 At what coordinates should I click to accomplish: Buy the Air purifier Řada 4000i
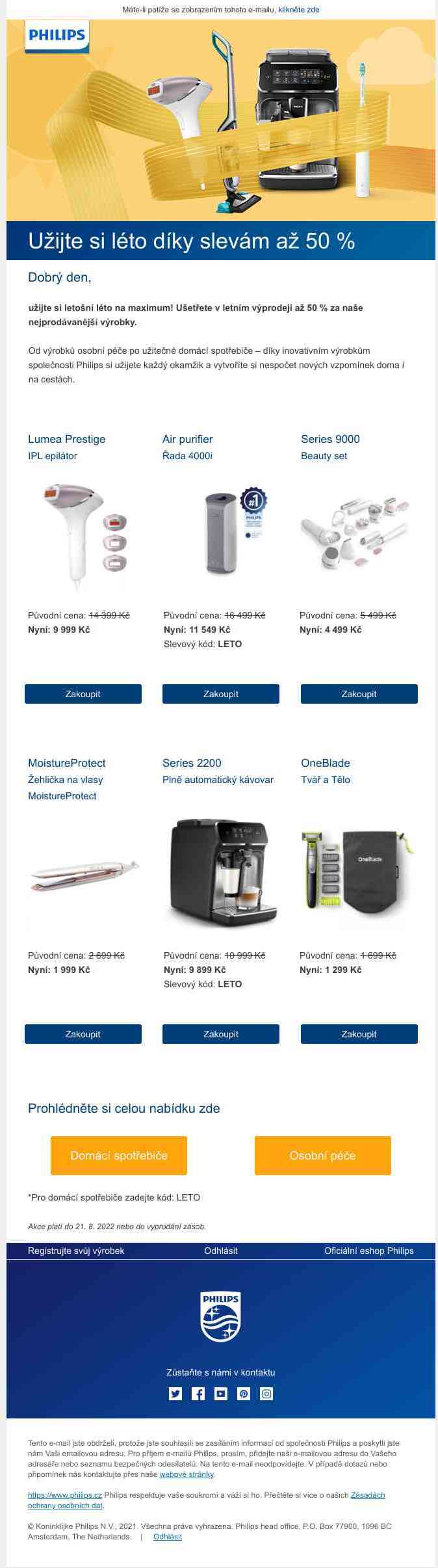pos(221,694)
